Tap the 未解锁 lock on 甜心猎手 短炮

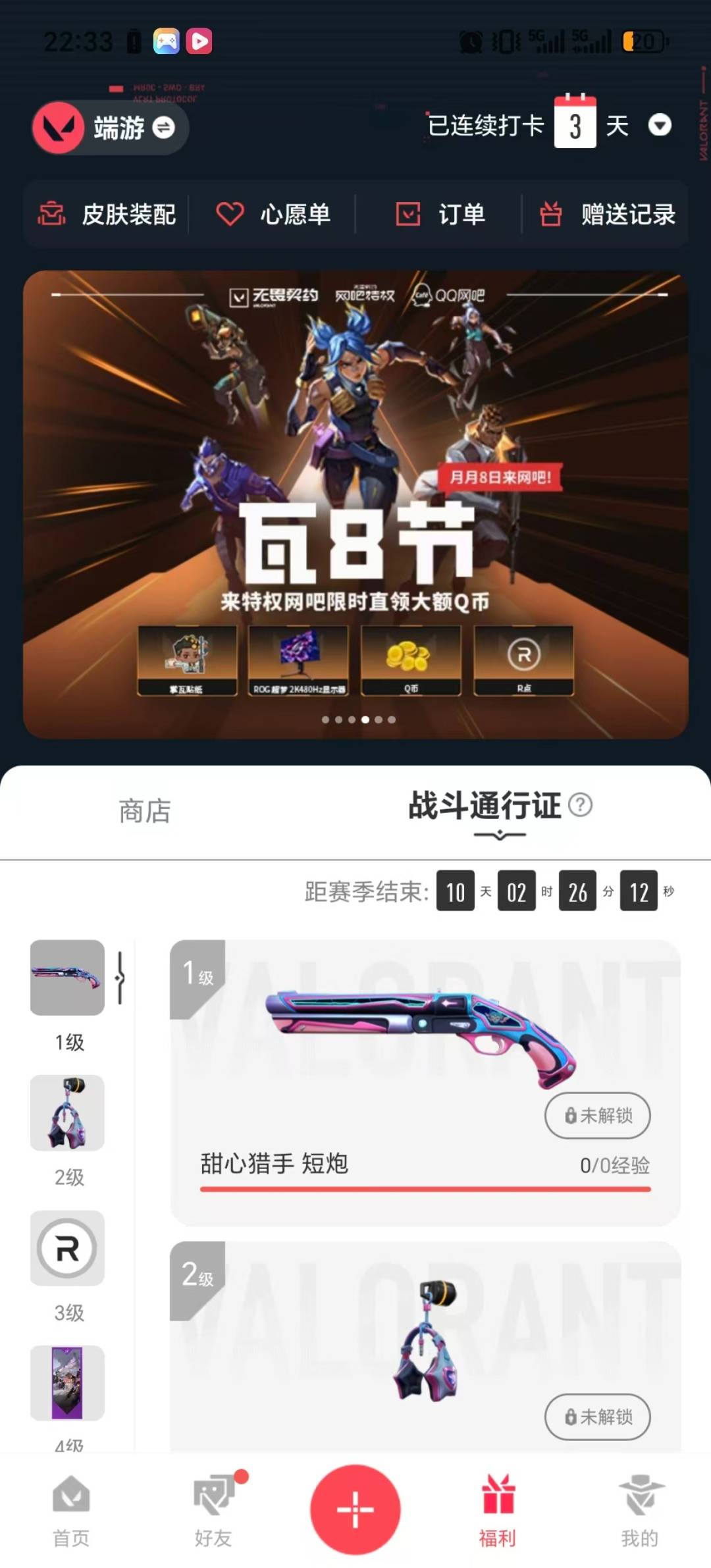tap(598, 1116)
